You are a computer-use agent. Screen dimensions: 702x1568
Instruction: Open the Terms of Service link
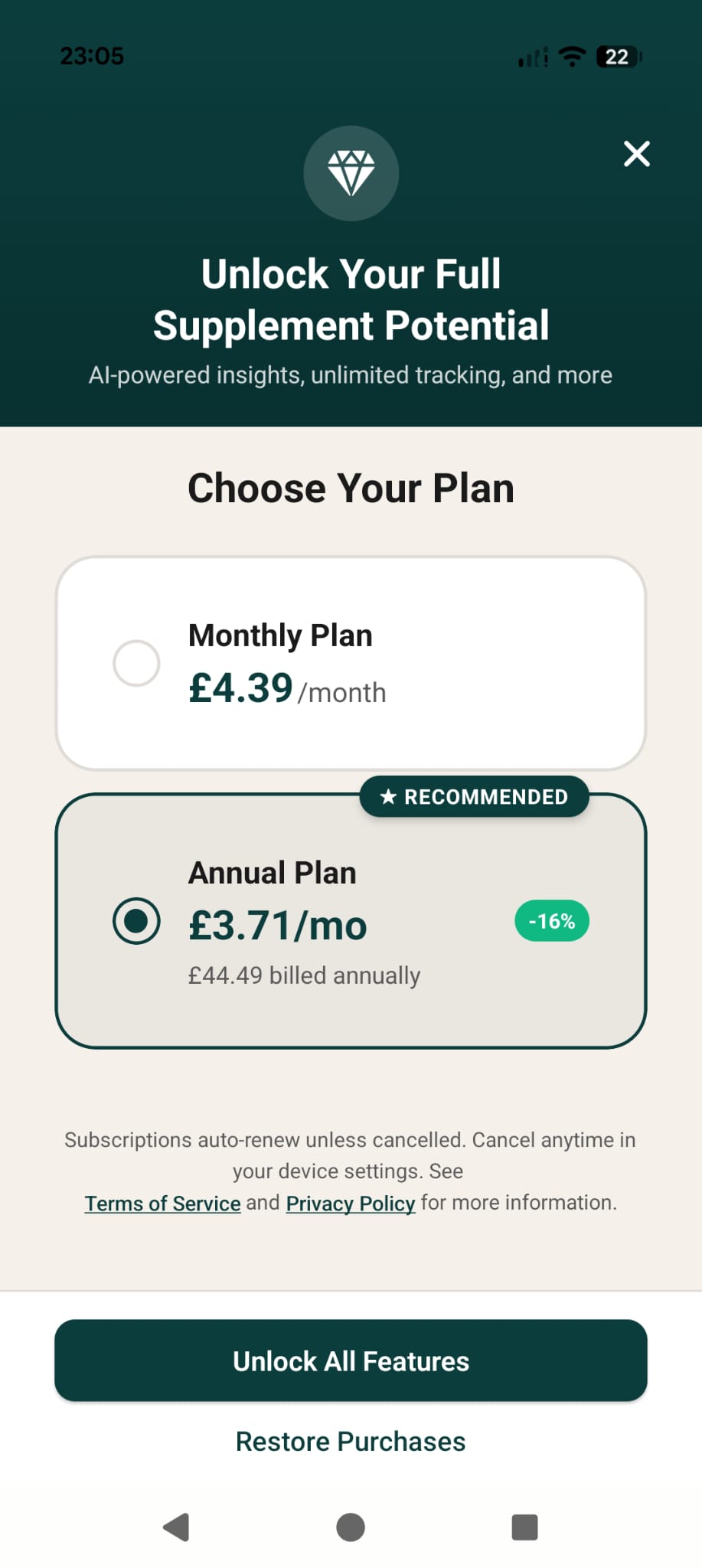162,1203
